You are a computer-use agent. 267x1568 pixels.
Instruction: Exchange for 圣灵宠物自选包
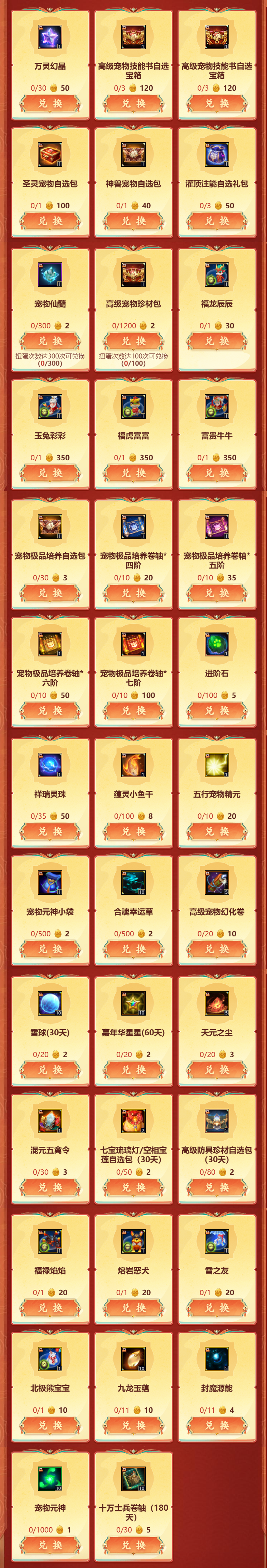pos(50,221)
